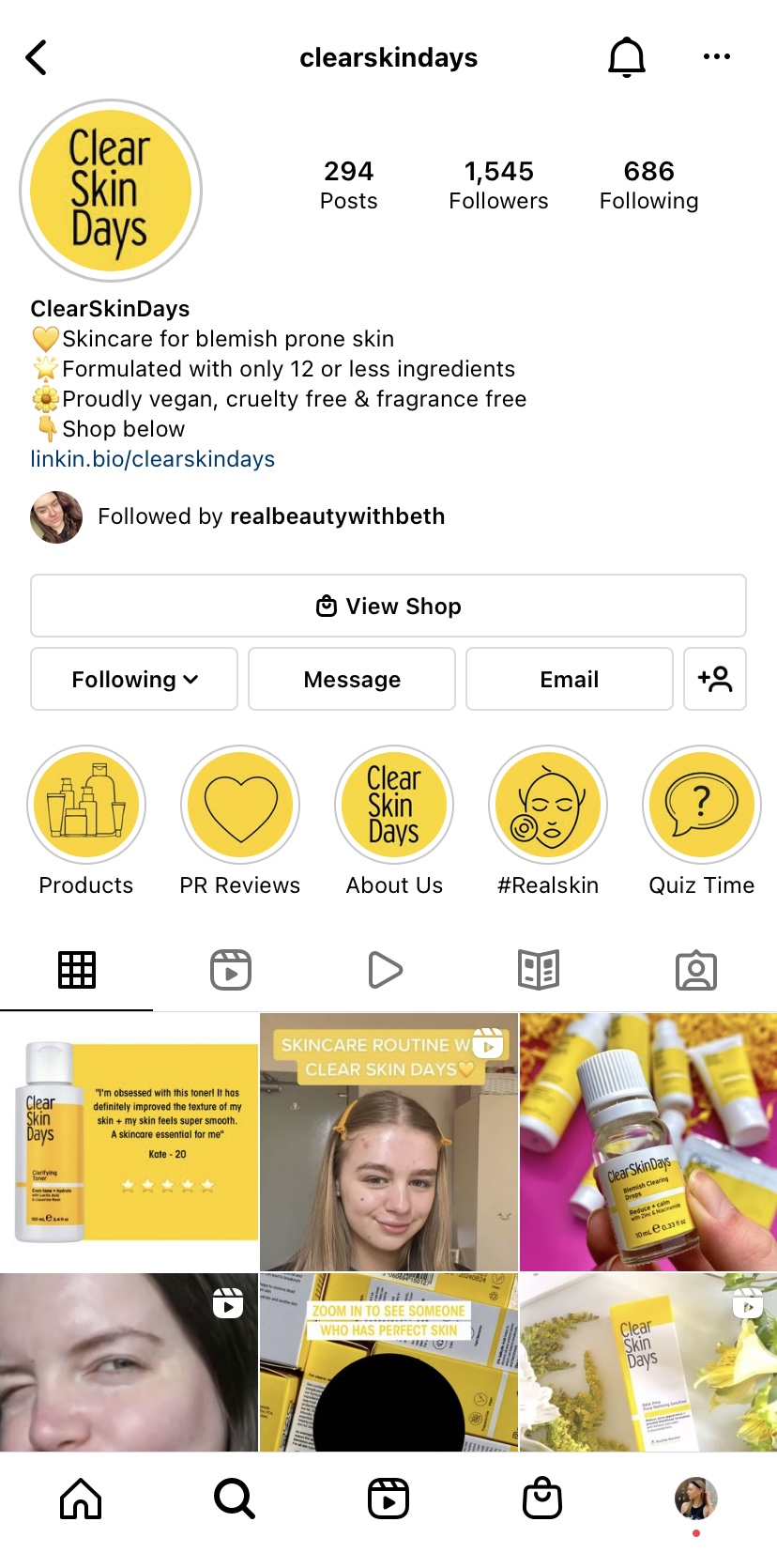Open the linkin.bio/clearskindays link

point(153,459)
